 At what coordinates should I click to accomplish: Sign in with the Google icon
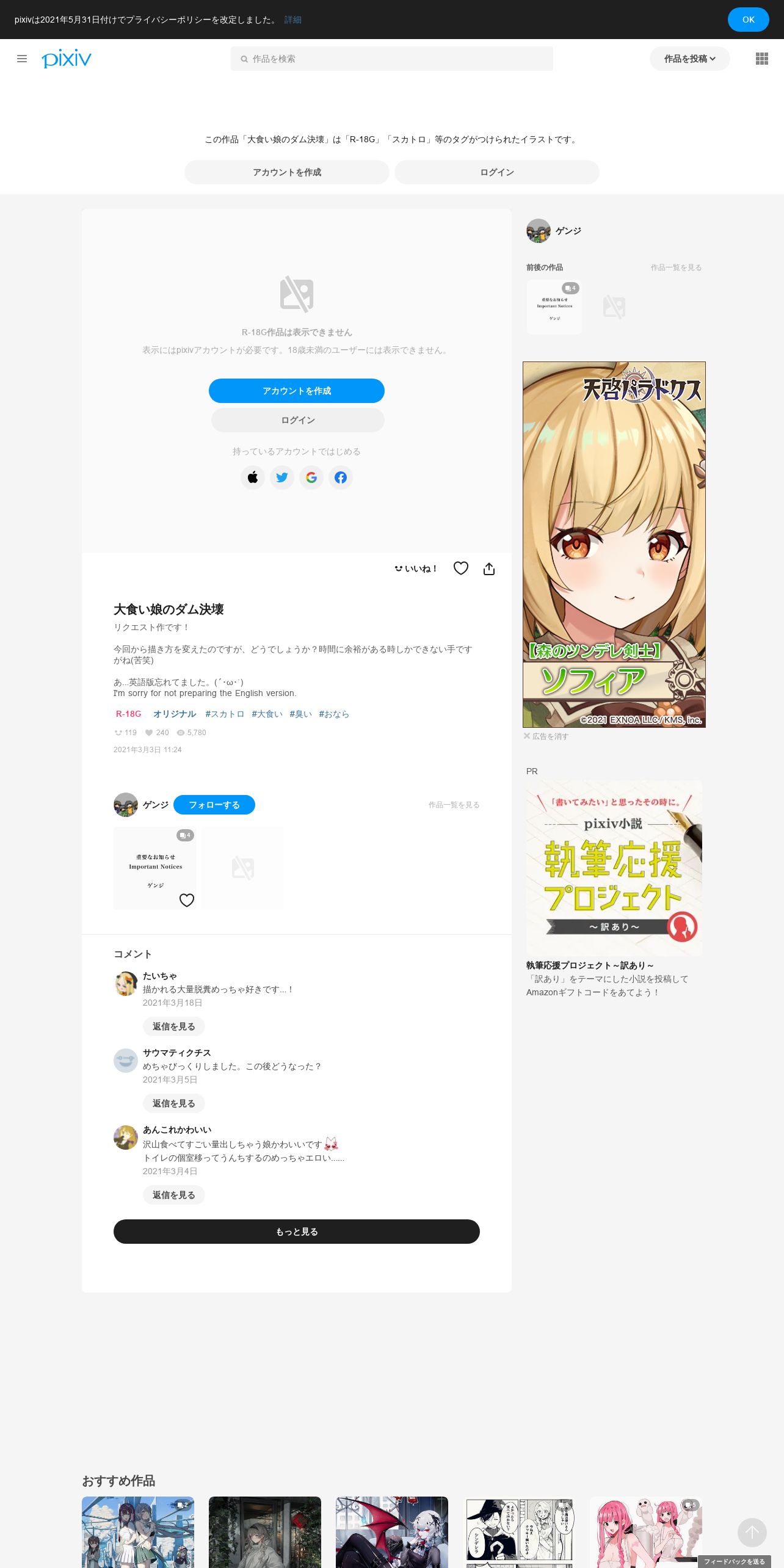click(x=311, y=477)
